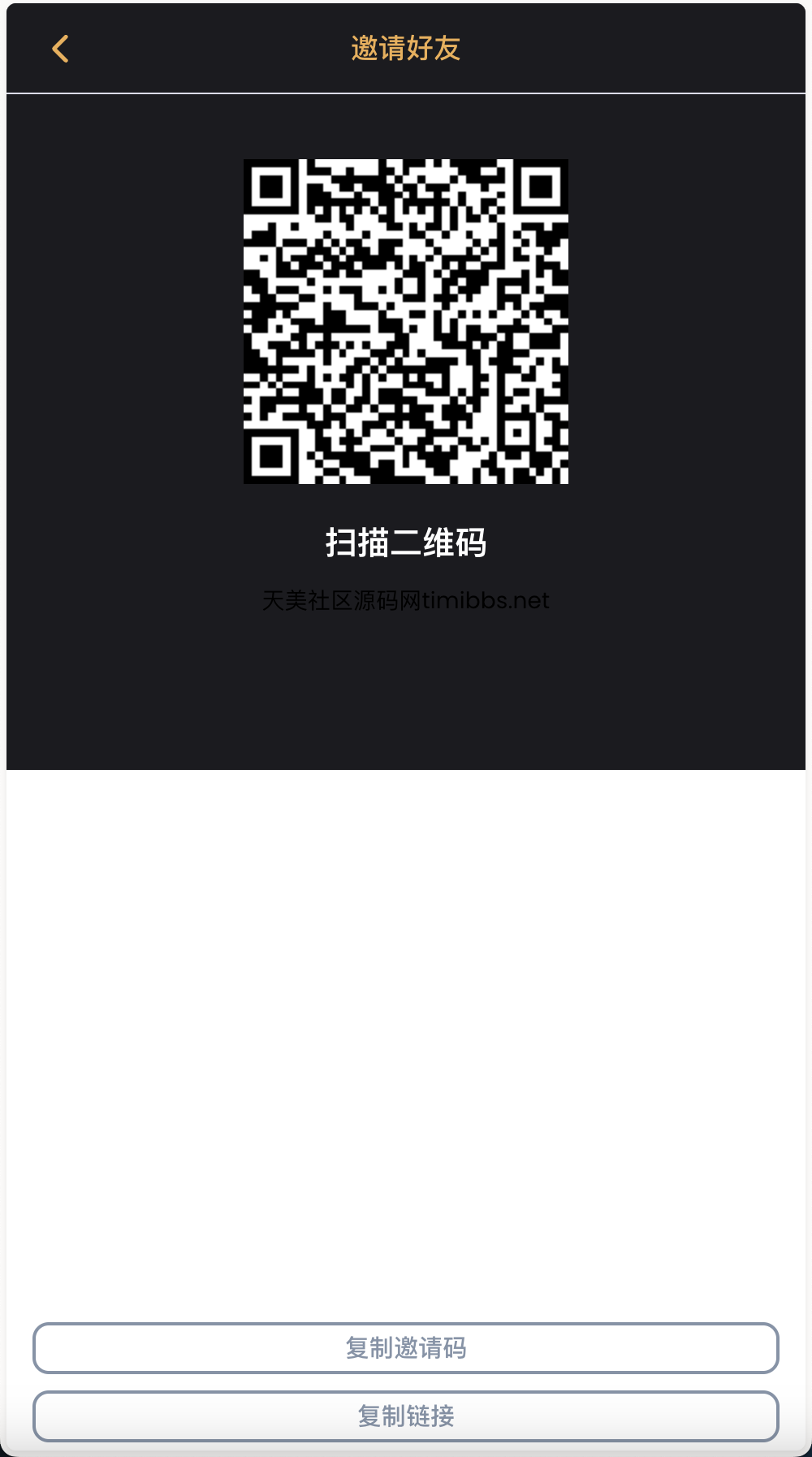Copy the invite link using its button
The height and width of the screenshot is (1457, 812).
(406, 1416)
